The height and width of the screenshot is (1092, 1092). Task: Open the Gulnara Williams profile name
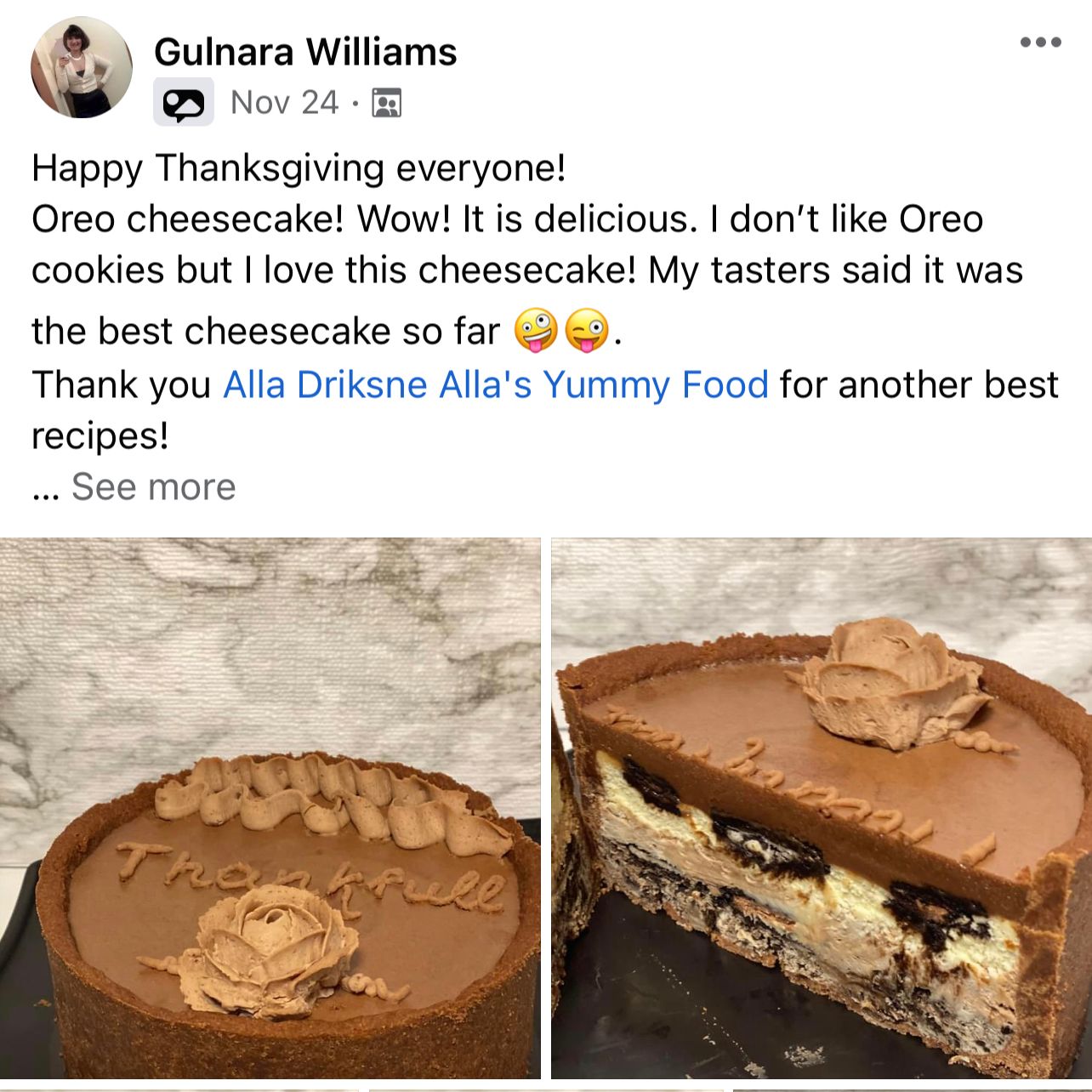pos(305,52)
